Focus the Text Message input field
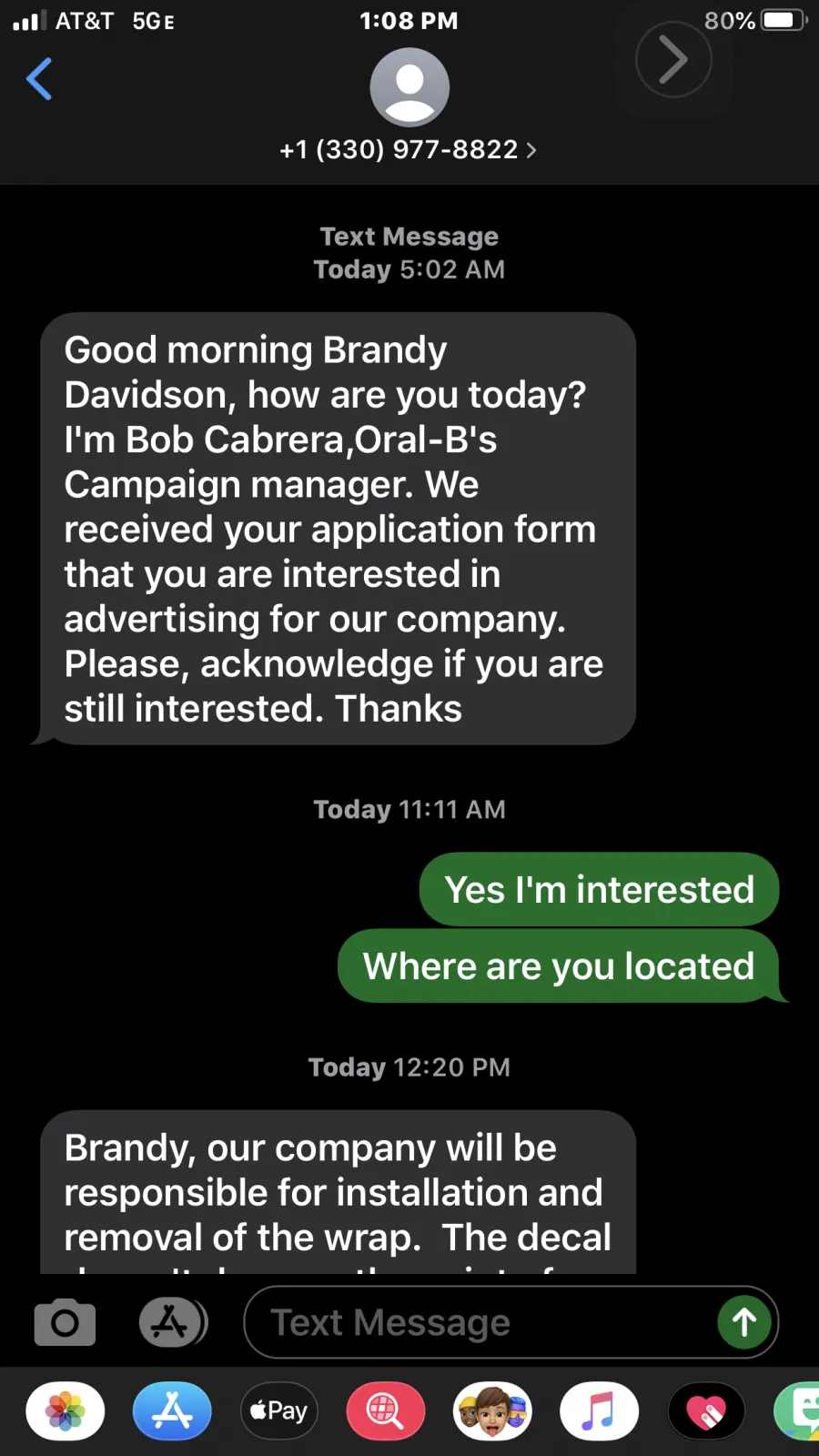 482,1322
